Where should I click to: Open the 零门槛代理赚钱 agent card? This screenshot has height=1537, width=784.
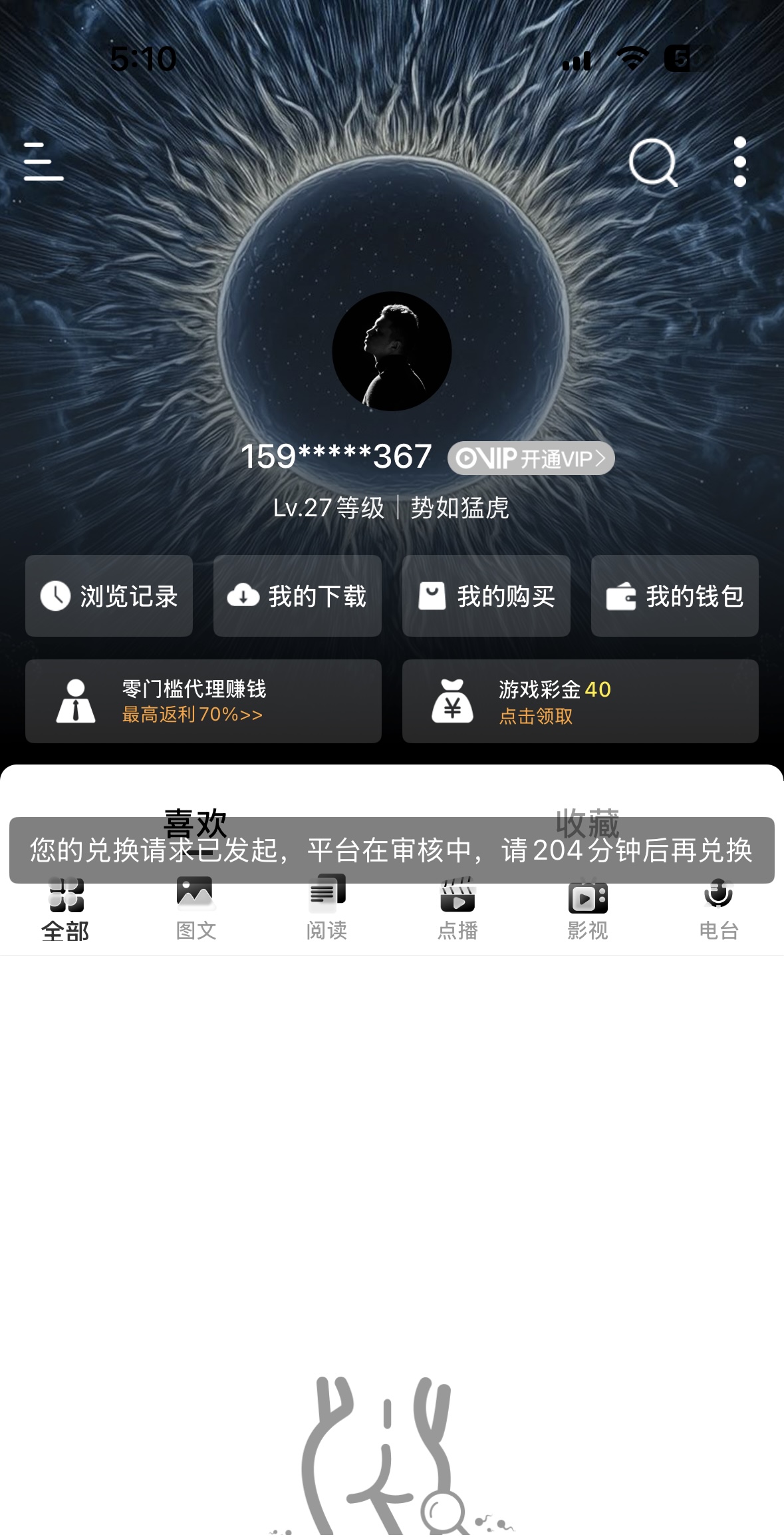click(x=203, y=701)
